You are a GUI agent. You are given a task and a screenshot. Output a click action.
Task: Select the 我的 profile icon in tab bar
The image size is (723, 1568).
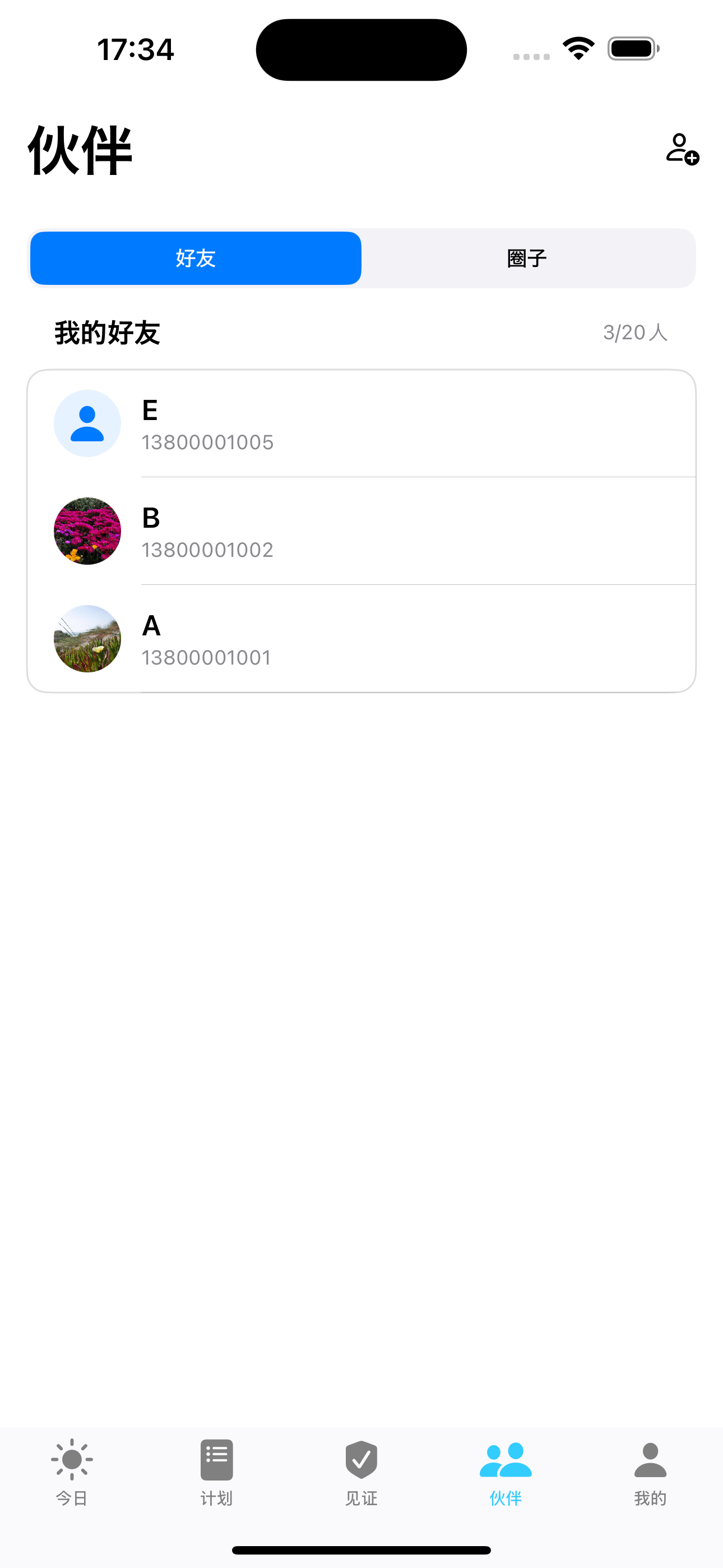click(x=650, y=1459)
